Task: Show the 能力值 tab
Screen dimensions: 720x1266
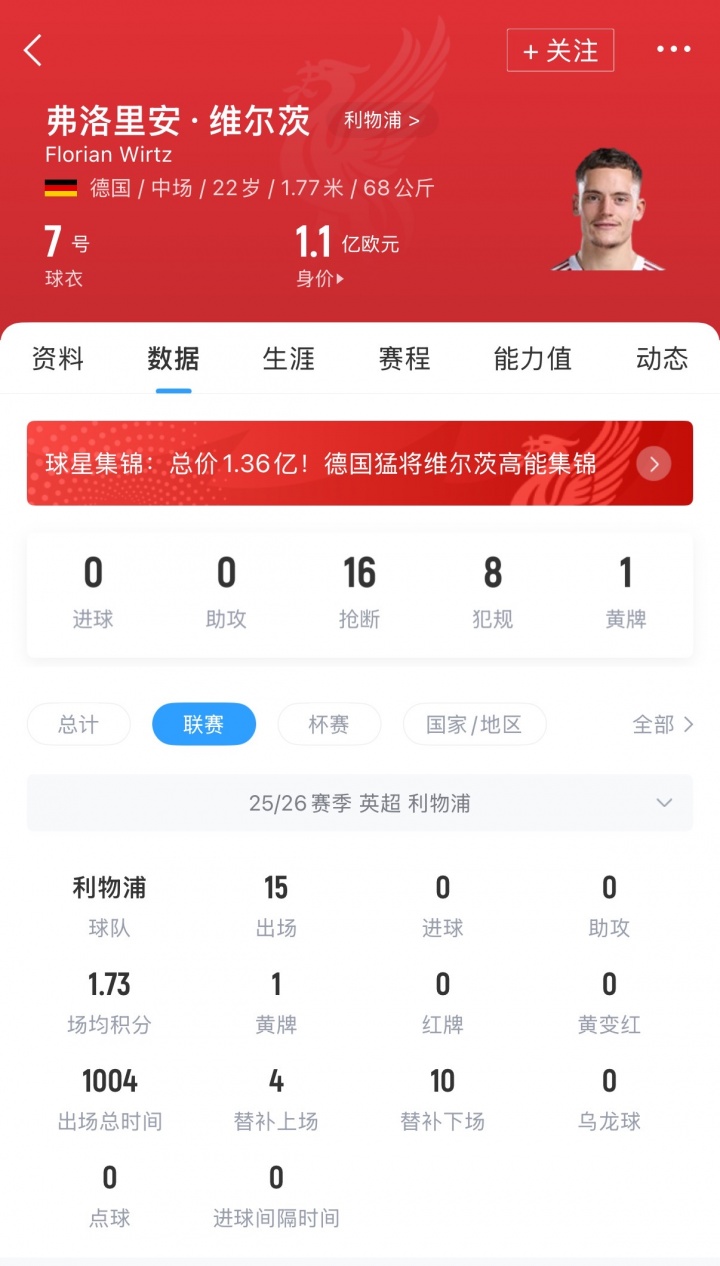Action: pos(533,358)
